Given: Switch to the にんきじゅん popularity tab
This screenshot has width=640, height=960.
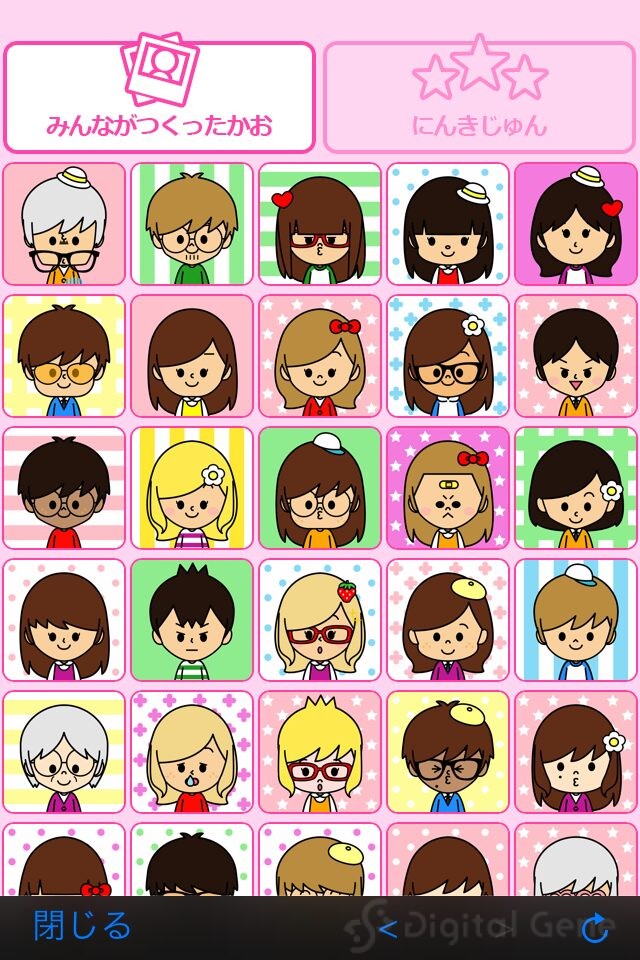Looking at the screenshot, I should 479,97.
